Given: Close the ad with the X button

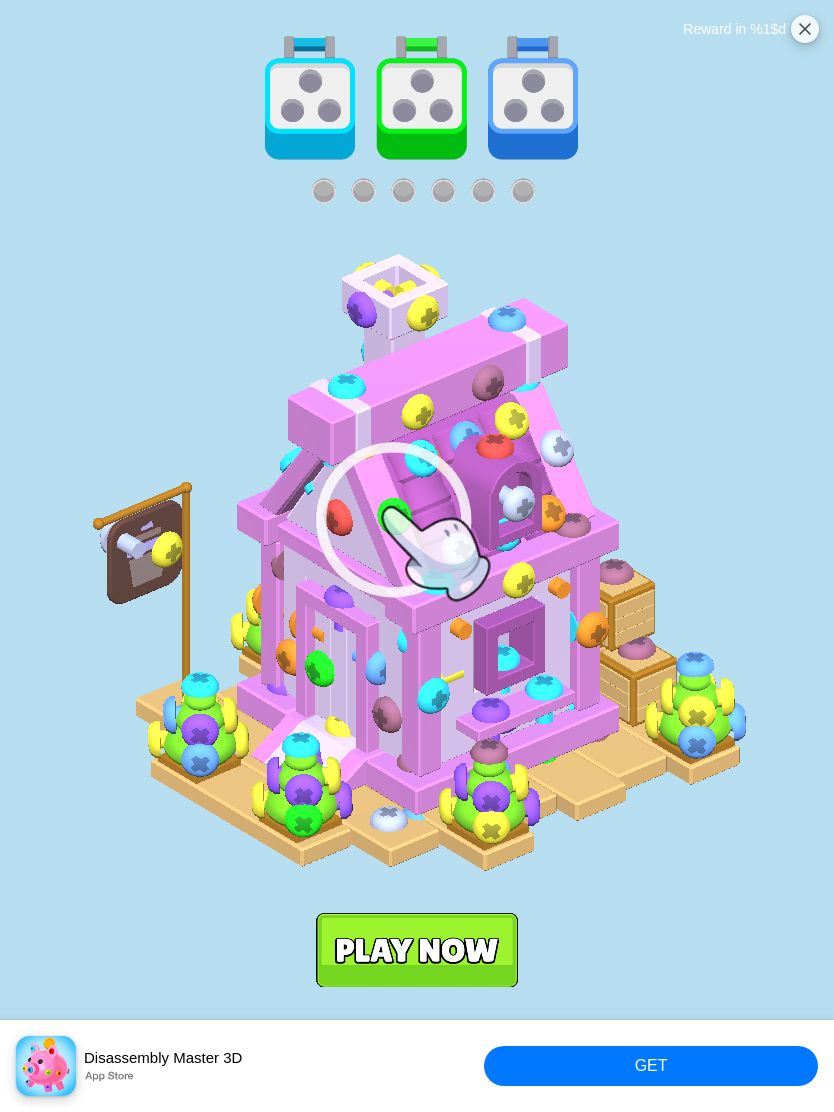Looking at the screenshot, I should (805, 29).
